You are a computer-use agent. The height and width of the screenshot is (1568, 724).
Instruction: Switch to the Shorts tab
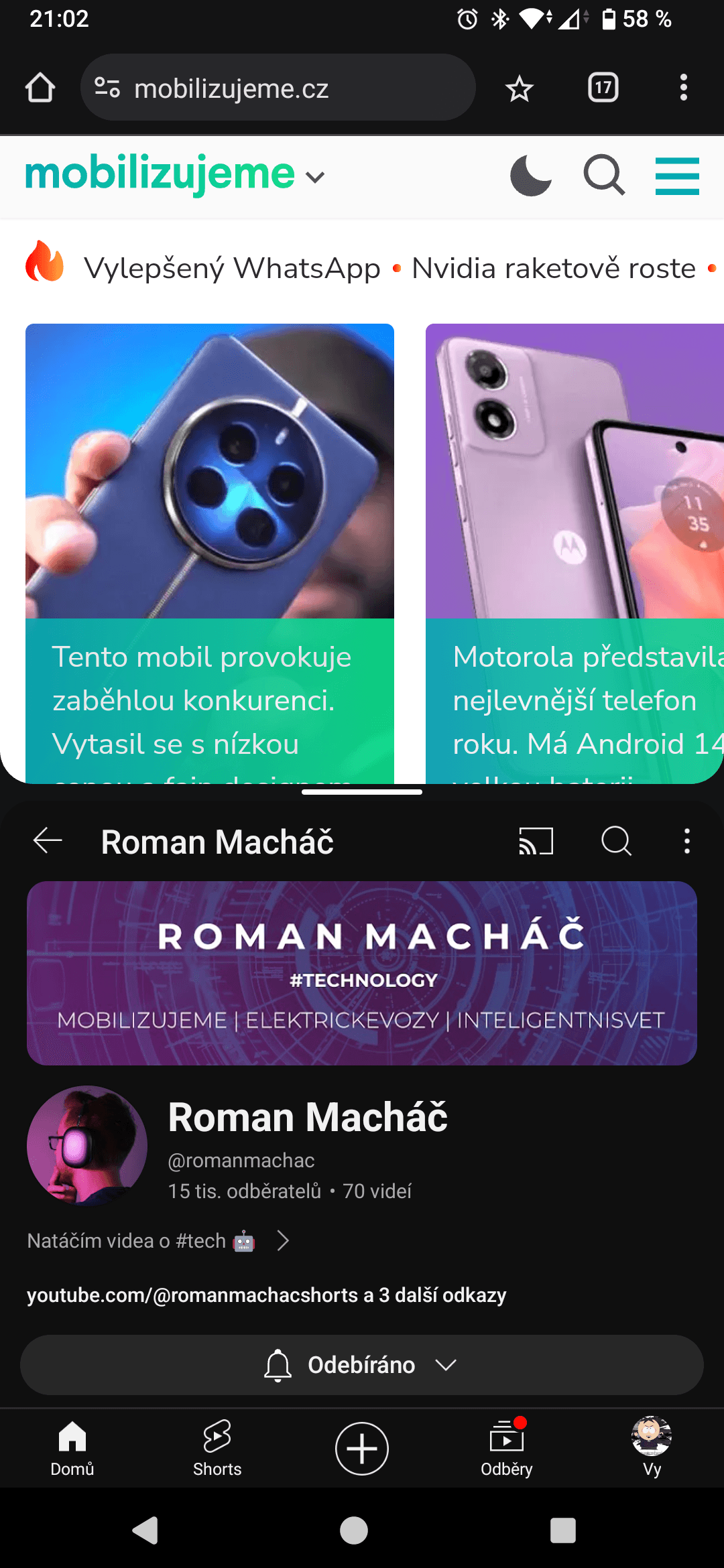pyautogui.click(x=217, y=1448)
